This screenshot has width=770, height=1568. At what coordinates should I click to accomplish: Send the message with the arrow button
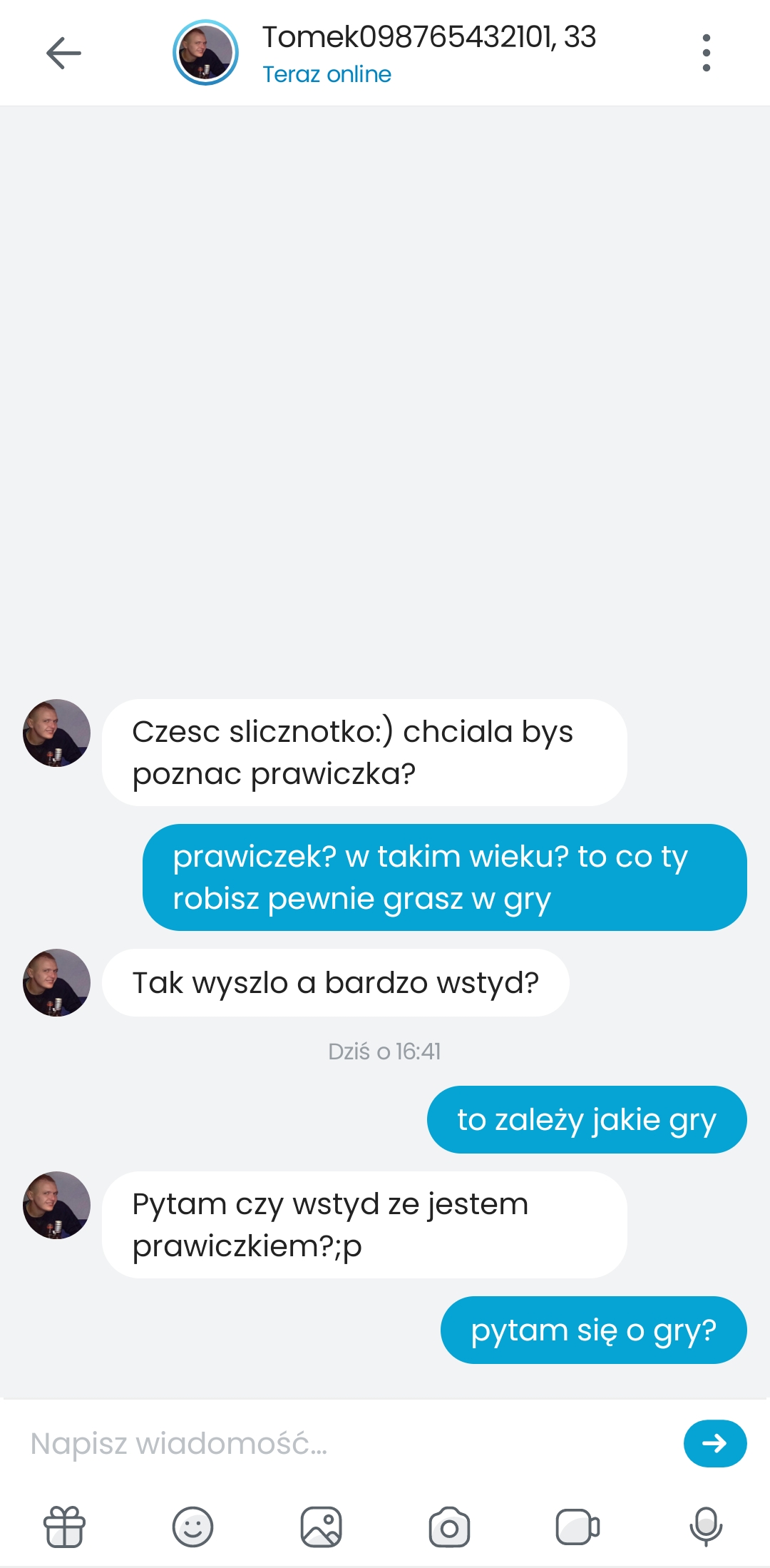715,1443
